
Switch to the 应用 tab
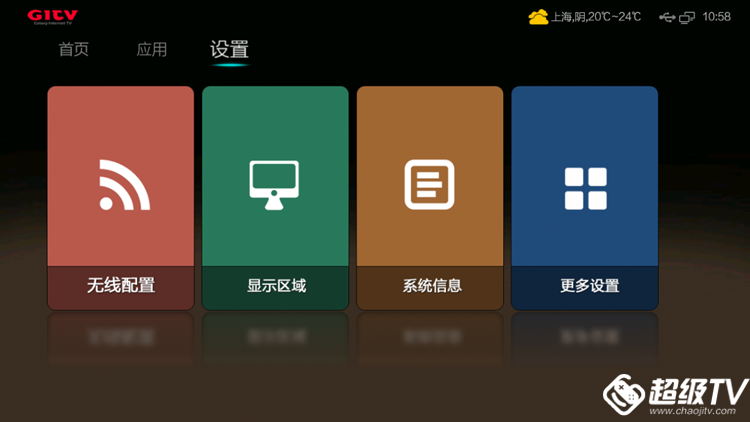pos(151,50)
